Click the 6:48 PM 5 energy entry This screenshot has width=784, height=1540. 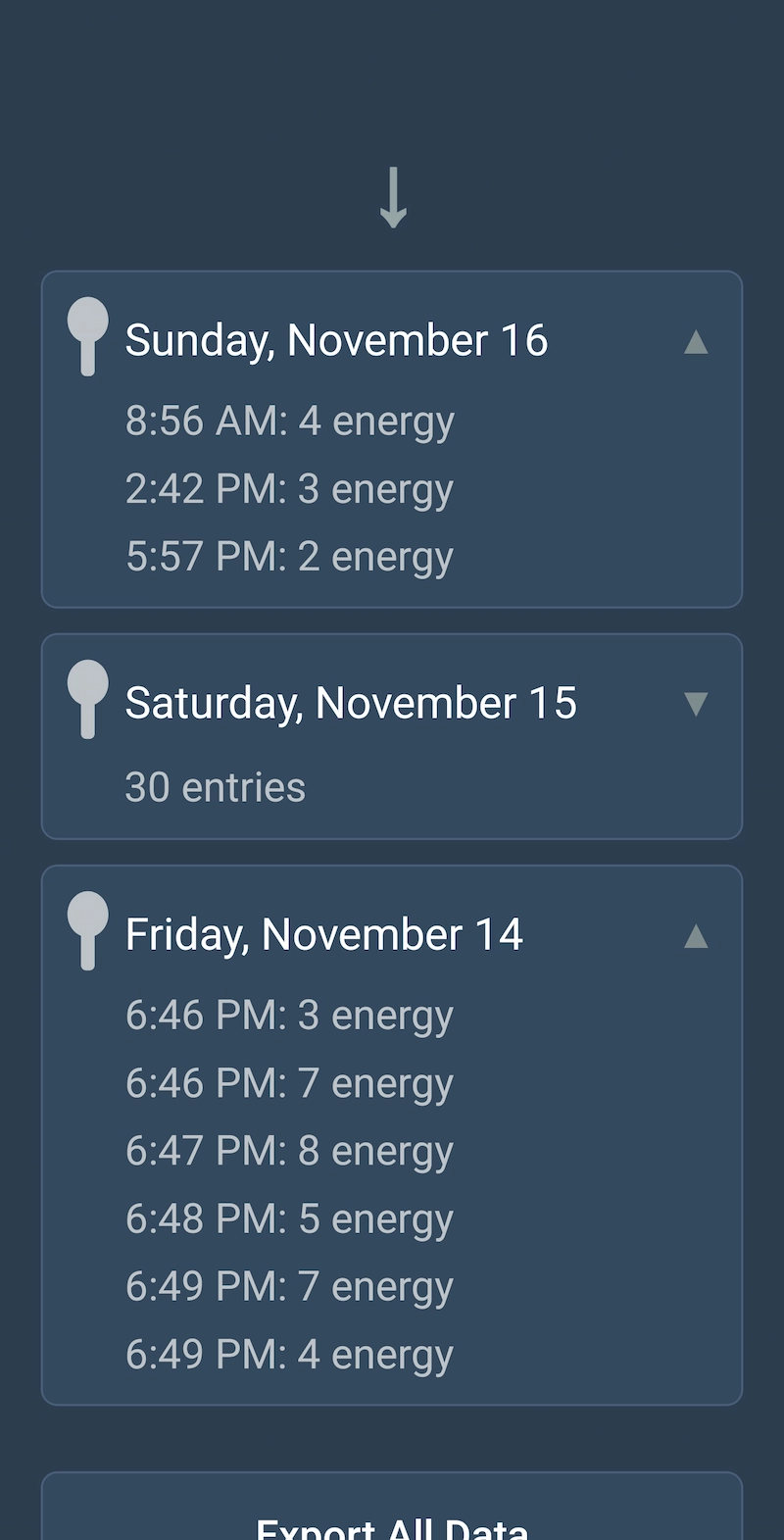coord(289,1217)
